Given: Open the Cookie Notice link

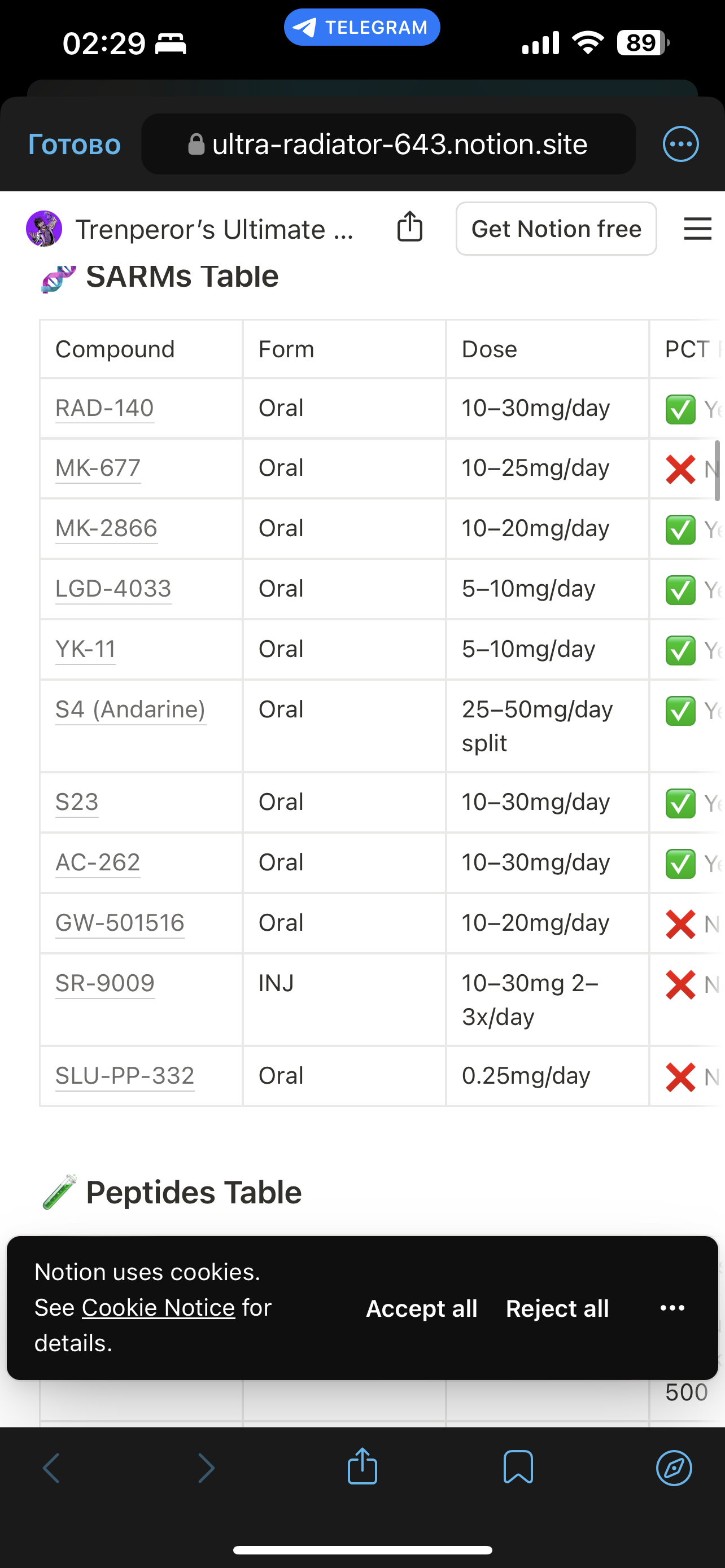Looking at the screenshot, I should pos(158,1307).
